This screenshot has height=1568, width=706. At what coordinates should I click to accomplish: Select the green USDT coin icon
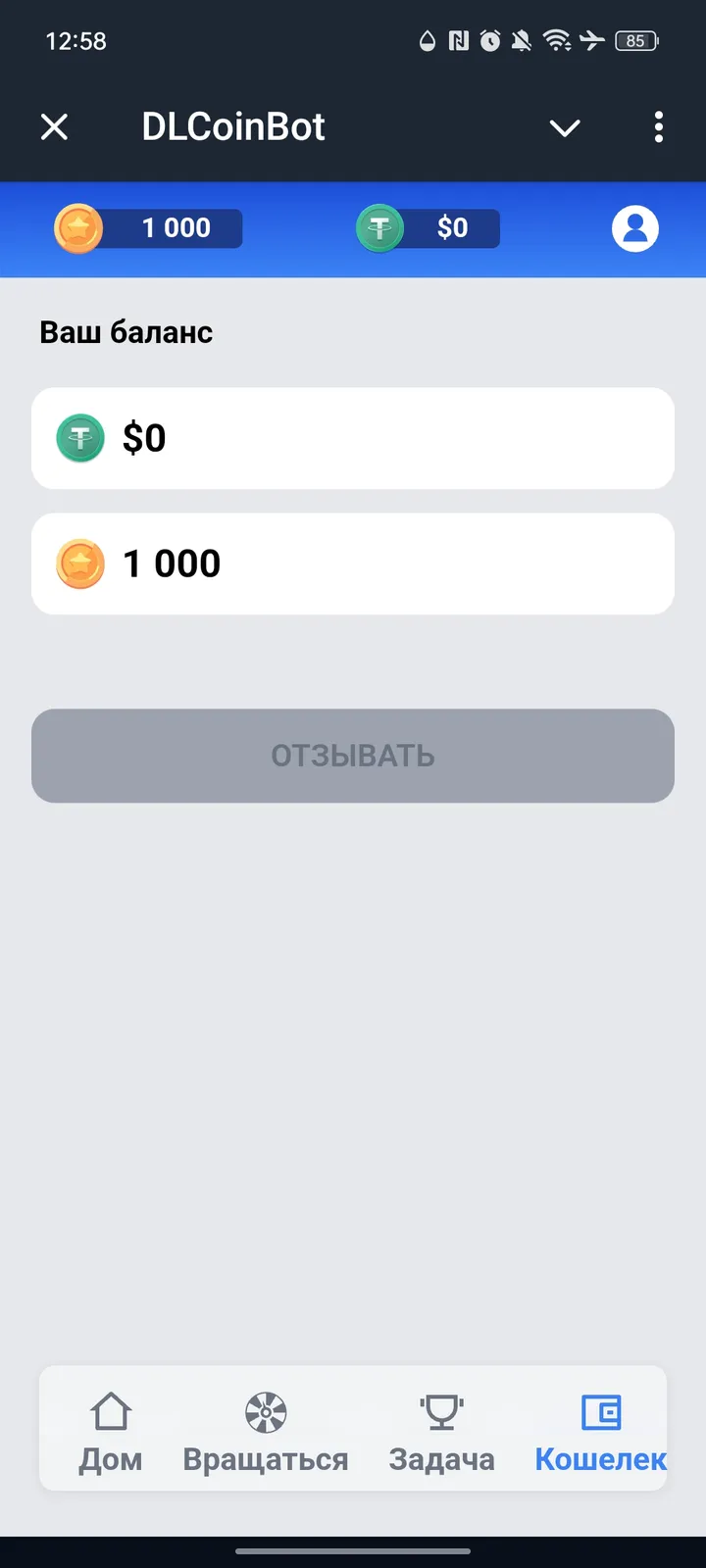point(379,227)
